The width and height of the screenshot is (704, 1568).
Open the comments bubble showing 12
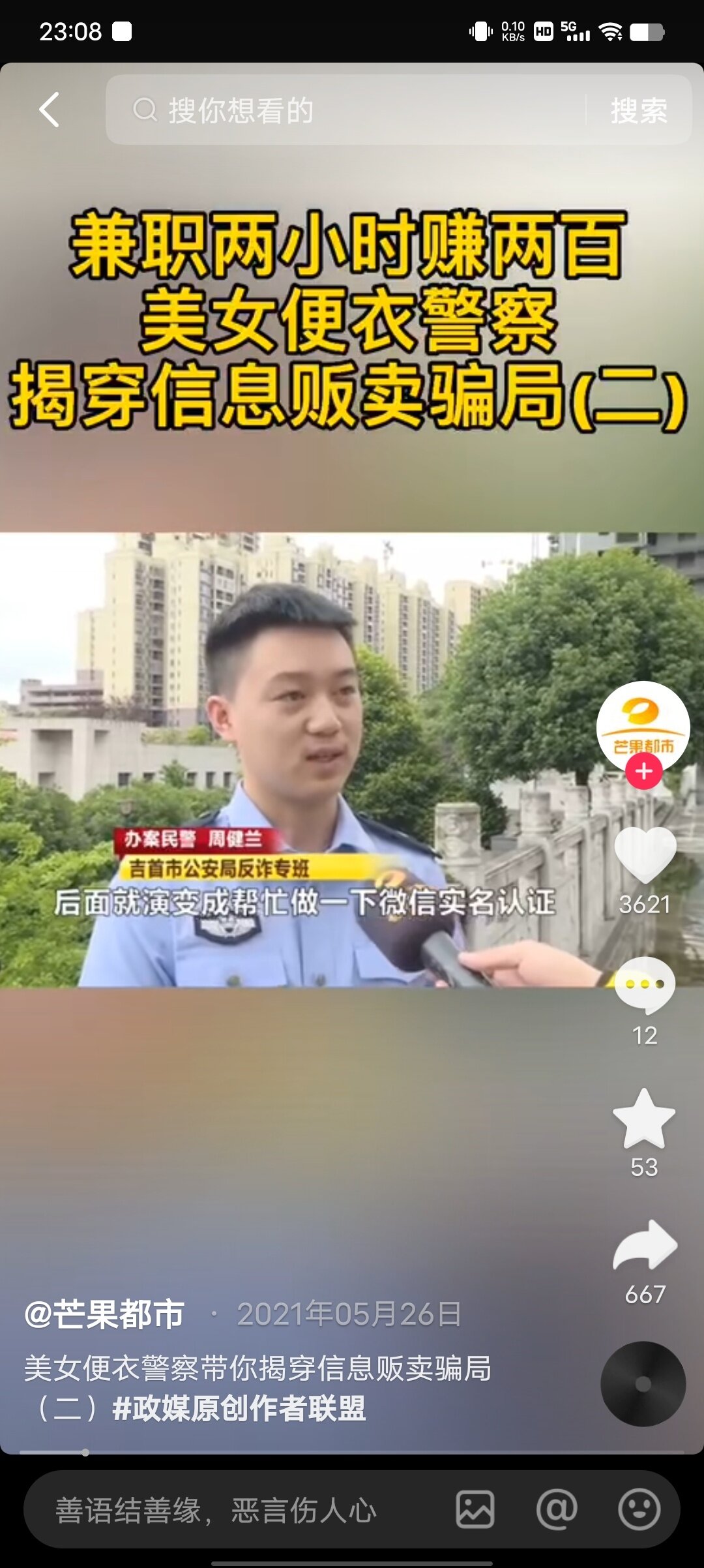pos(645,986)
